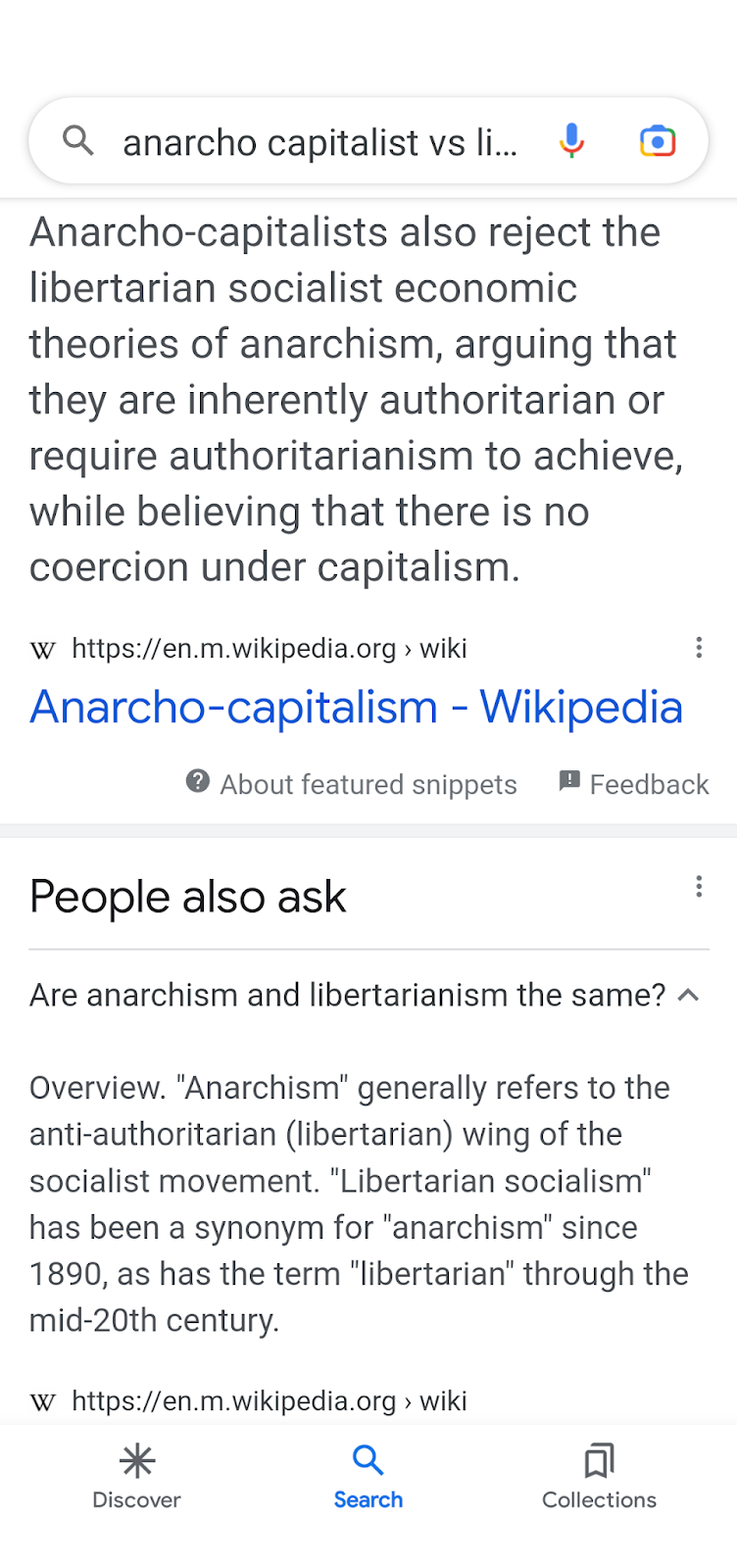Open About featured snippets info
The height and width of the screenshot is (1568, 737).
[x=352, y=784]
